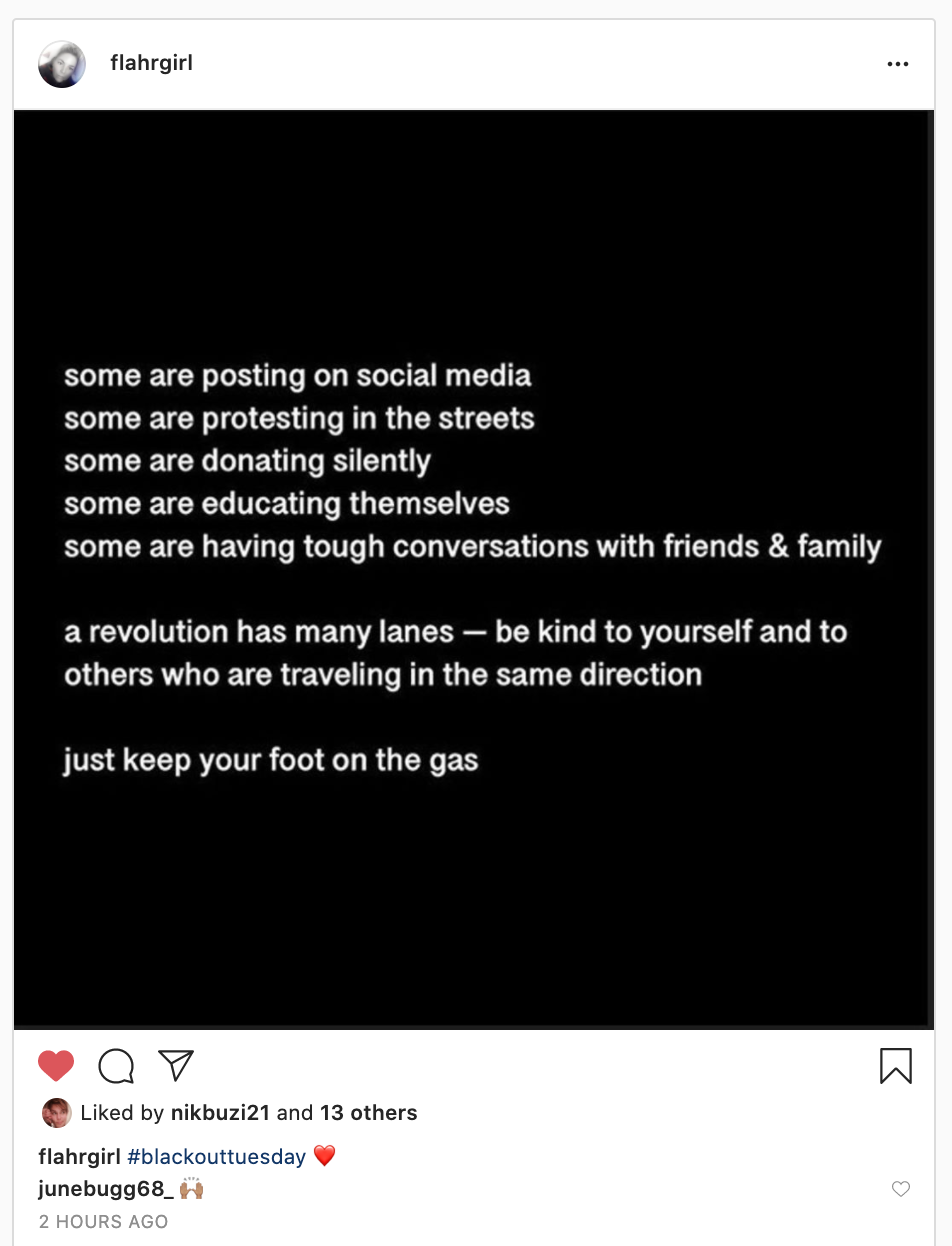952x1246 pixels.
Task: Open the black quote image post
Action: click(x=472, y=567)
